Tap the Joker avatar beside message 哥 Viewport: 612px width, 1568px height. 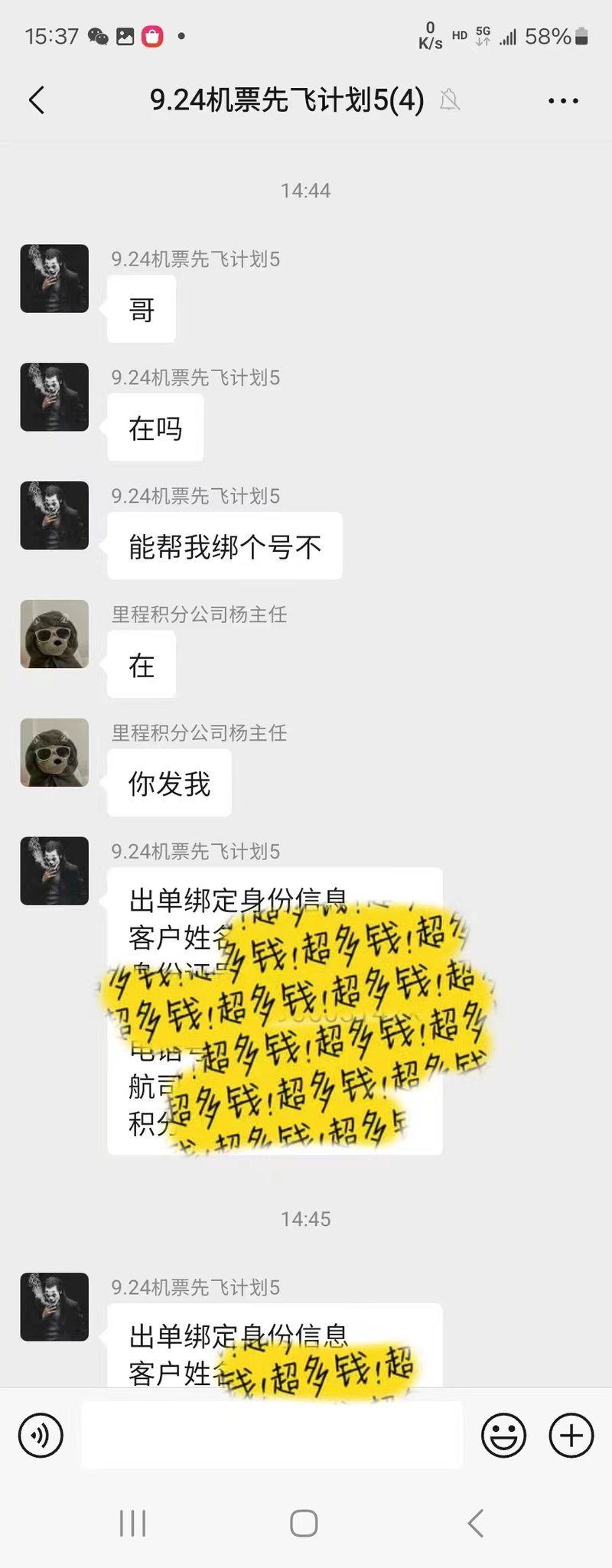coord(54,279)
